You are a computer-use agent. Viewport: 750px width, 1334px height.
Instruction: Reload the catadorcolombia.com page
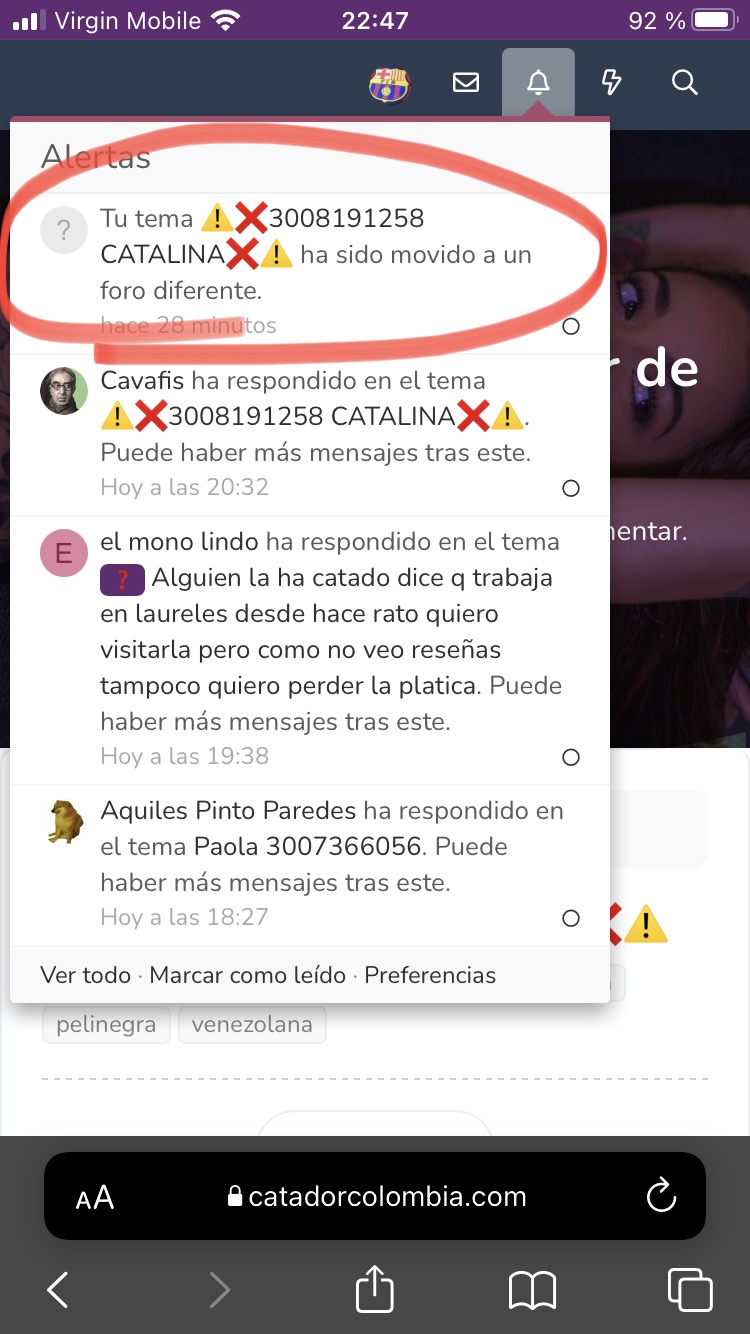click(661, 1196)
